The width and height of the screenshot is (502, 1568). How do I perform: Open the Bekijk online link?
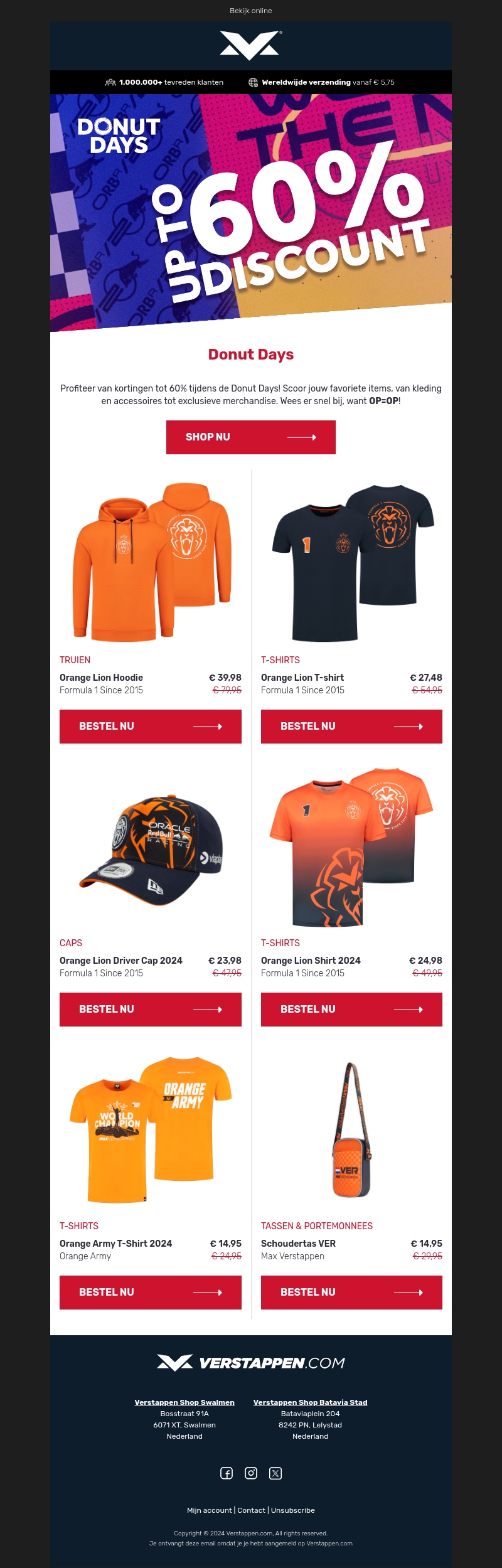coord(250,11)
